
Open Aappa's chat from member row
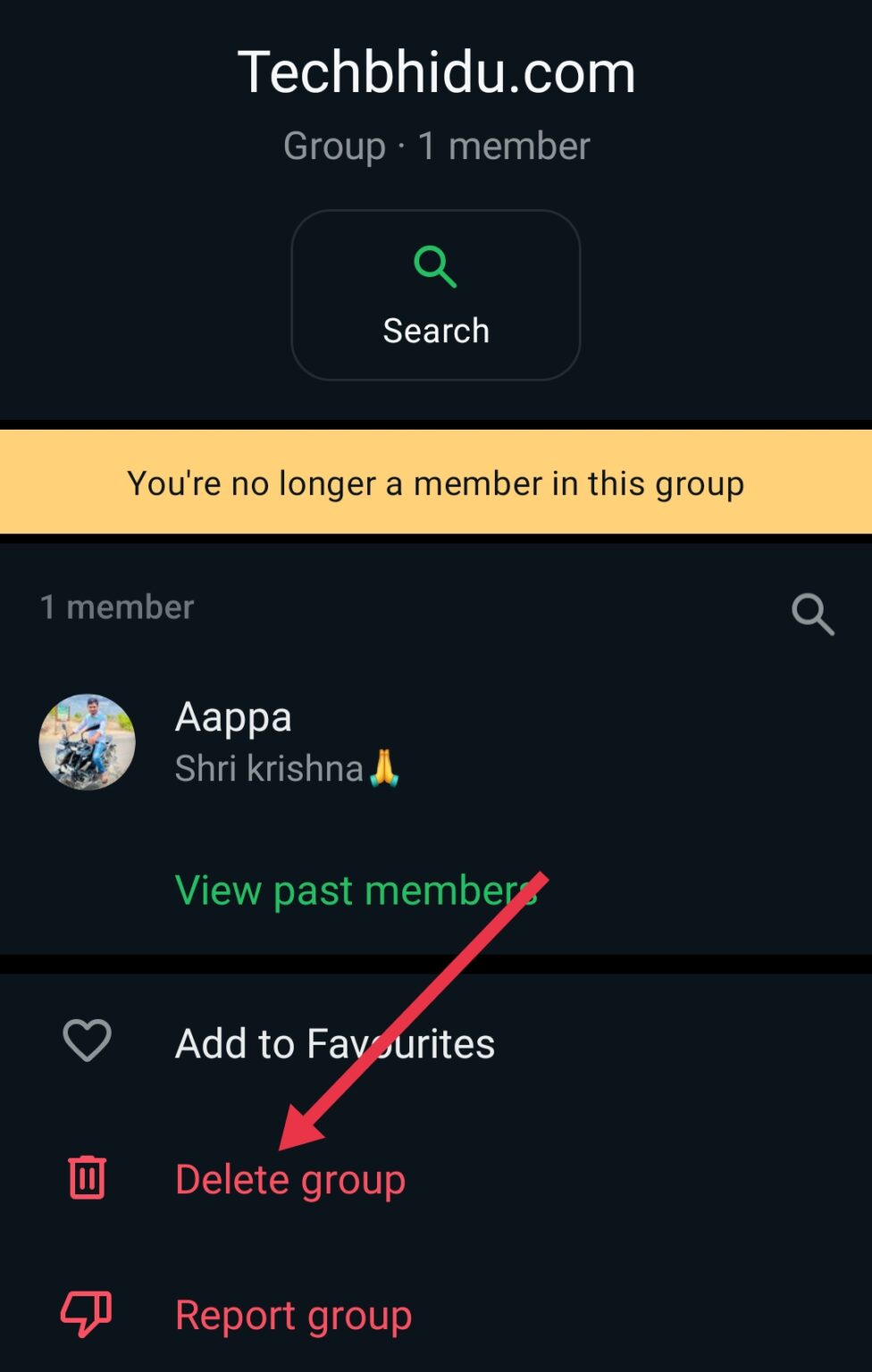402,741
